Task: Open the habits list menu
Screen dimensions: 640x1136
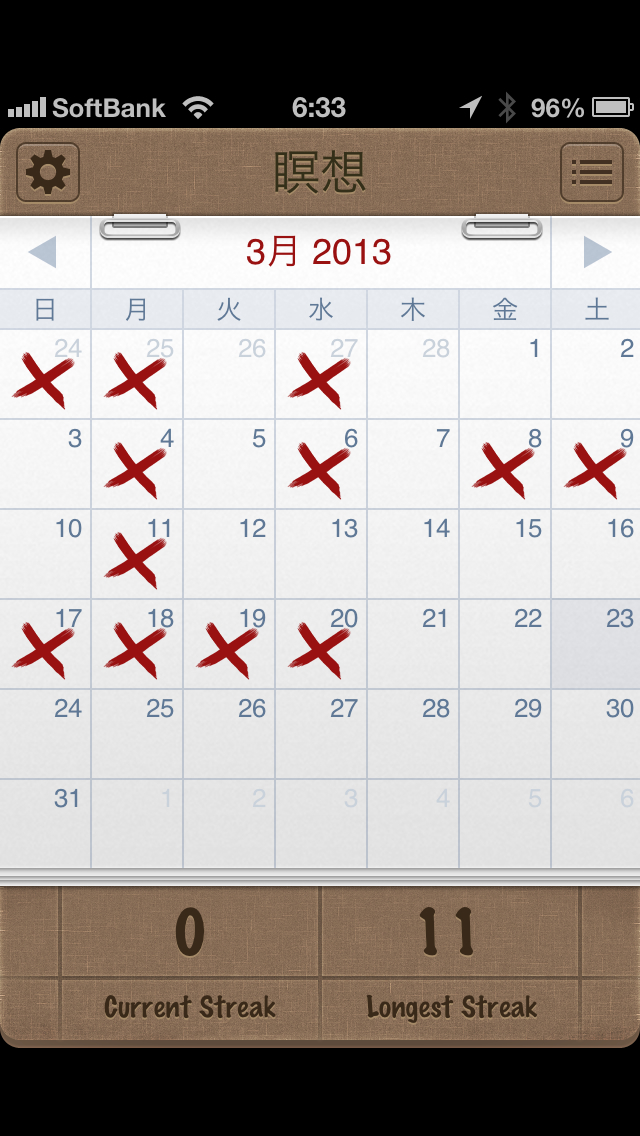Action: tap(591, 173)
